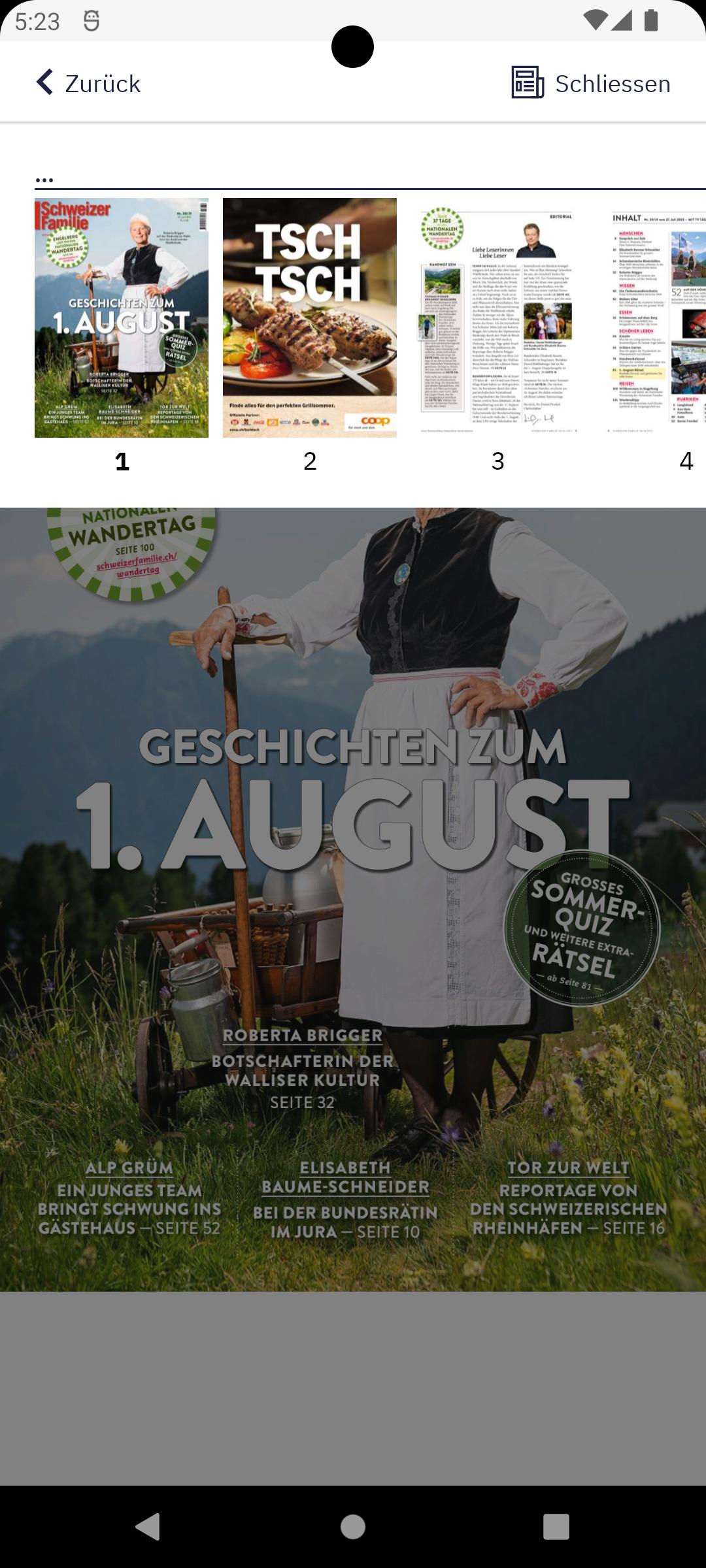This screenshot has height=1568, width=706.
Task: Jump to page 3 editorial thumbnail
Action: pyautogui.click(x=498, y=318)
